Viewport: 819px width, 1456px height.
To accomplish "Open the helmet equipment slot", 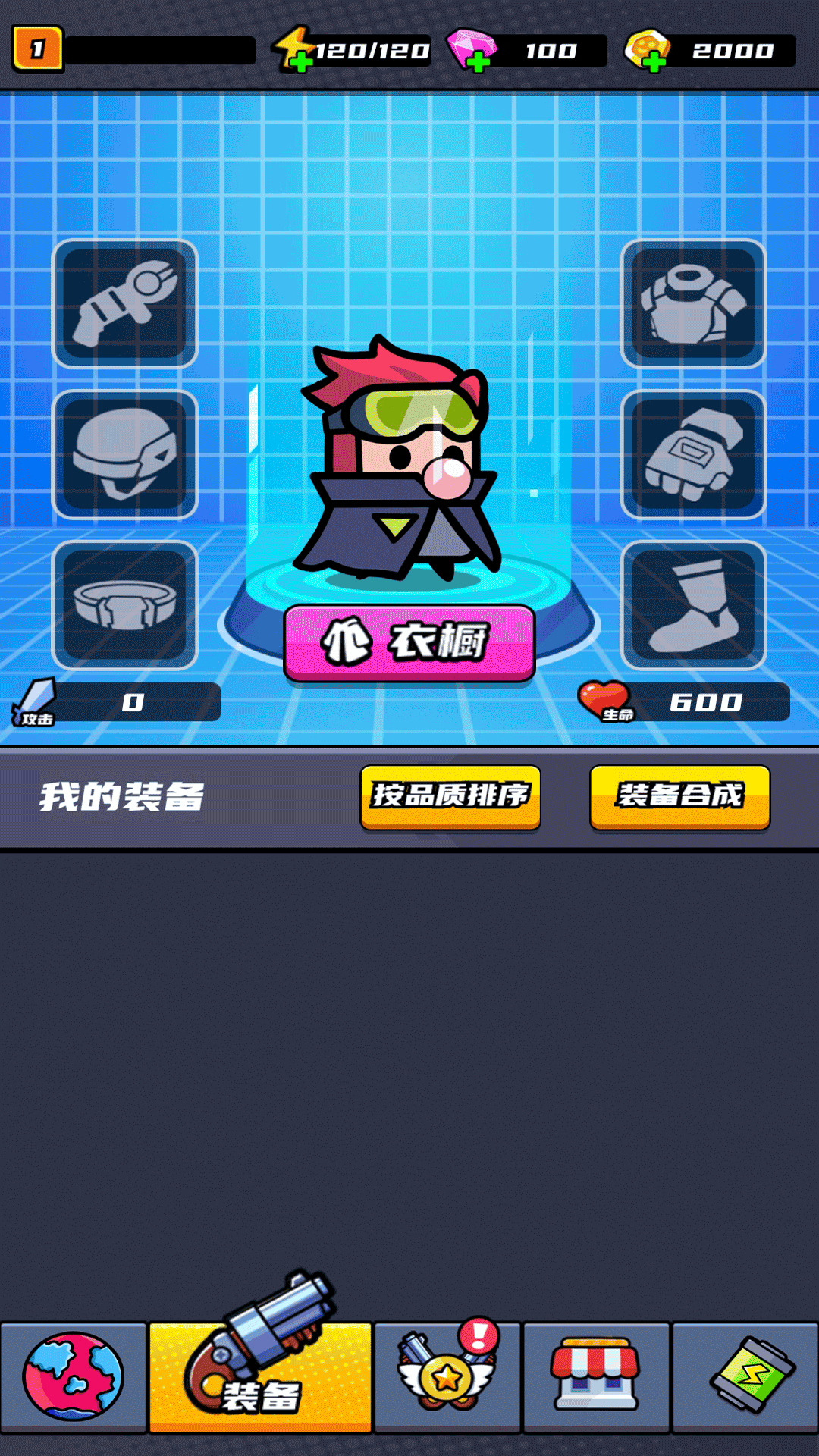I will coord(125,455).
